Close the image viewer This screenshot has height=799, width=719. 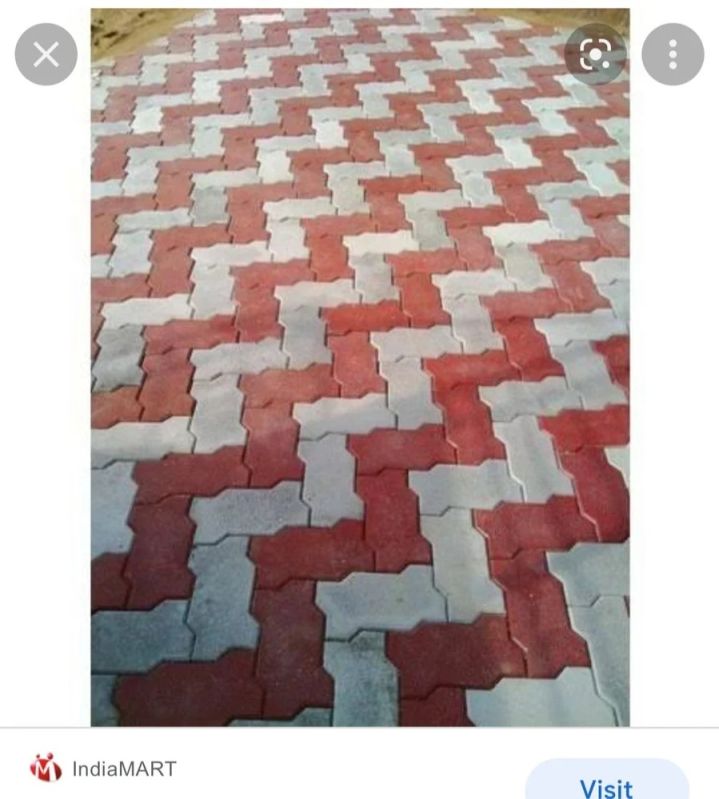tap(46, 54)
